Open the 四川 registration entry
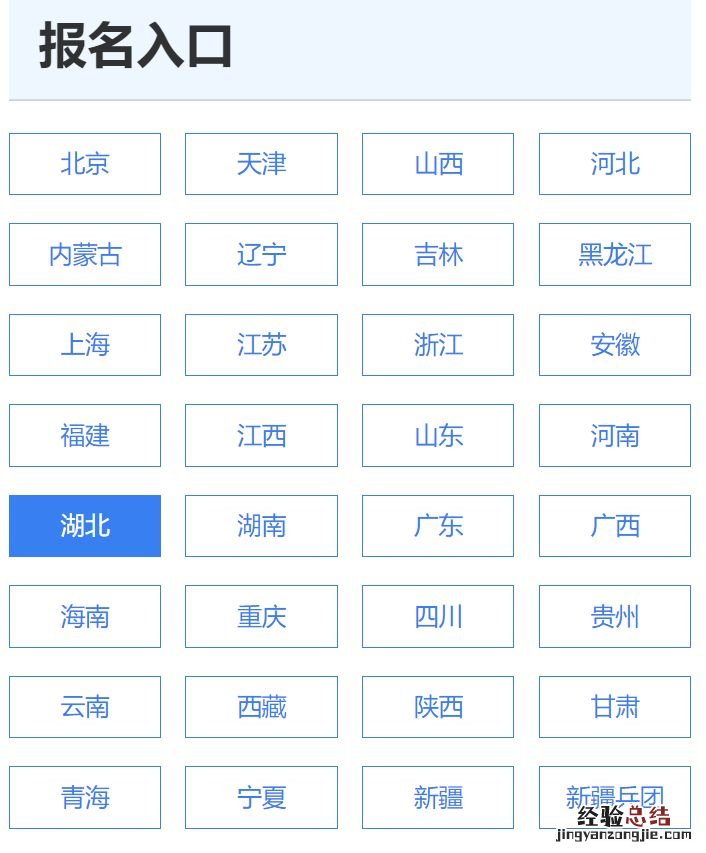 438,617
